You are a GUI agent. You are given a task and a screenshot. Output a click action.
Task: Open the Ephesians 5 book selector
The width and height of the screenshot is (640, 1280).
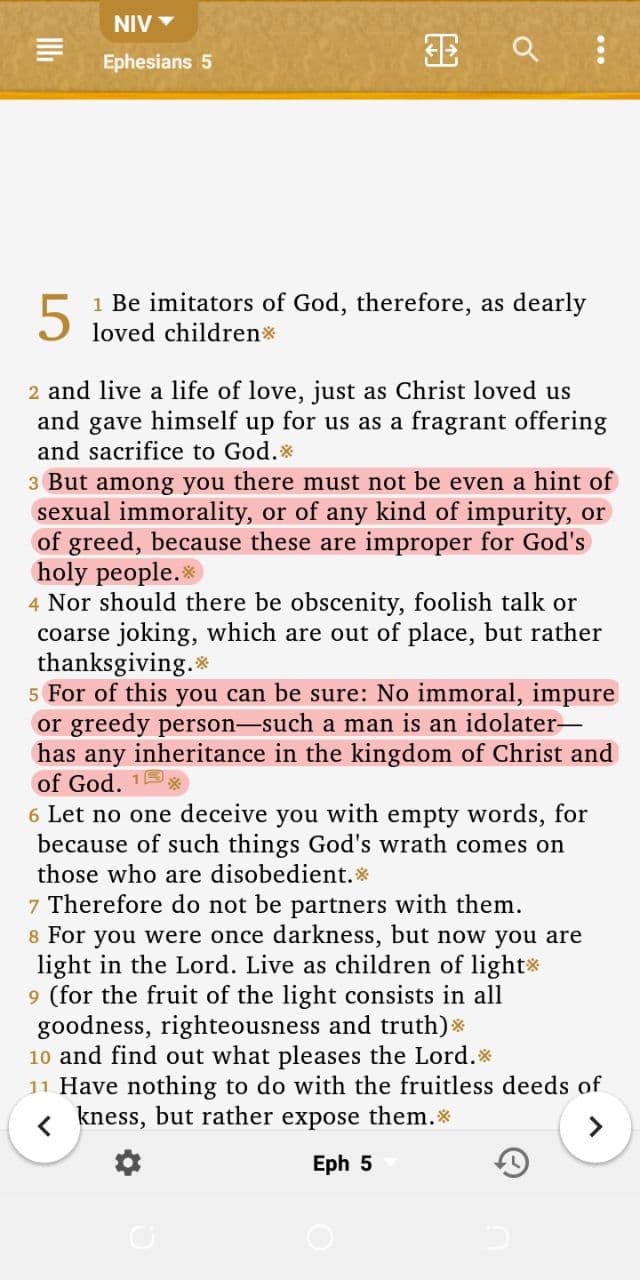157,61
